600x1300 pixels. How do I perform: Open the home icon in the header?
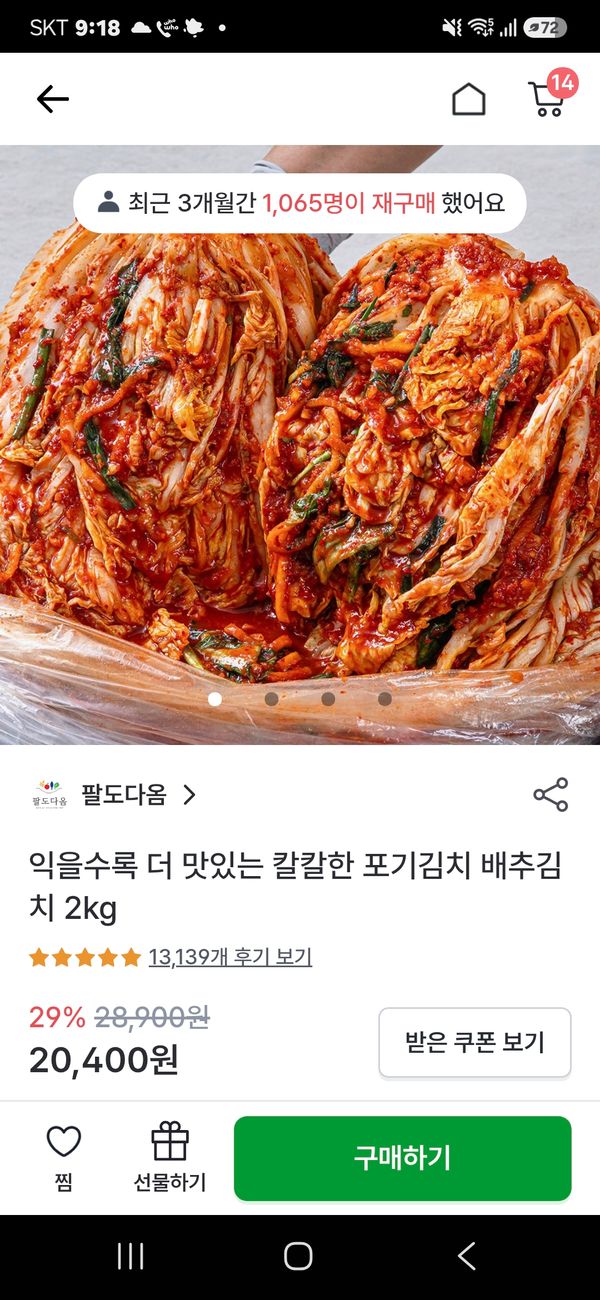click(468, 99)
